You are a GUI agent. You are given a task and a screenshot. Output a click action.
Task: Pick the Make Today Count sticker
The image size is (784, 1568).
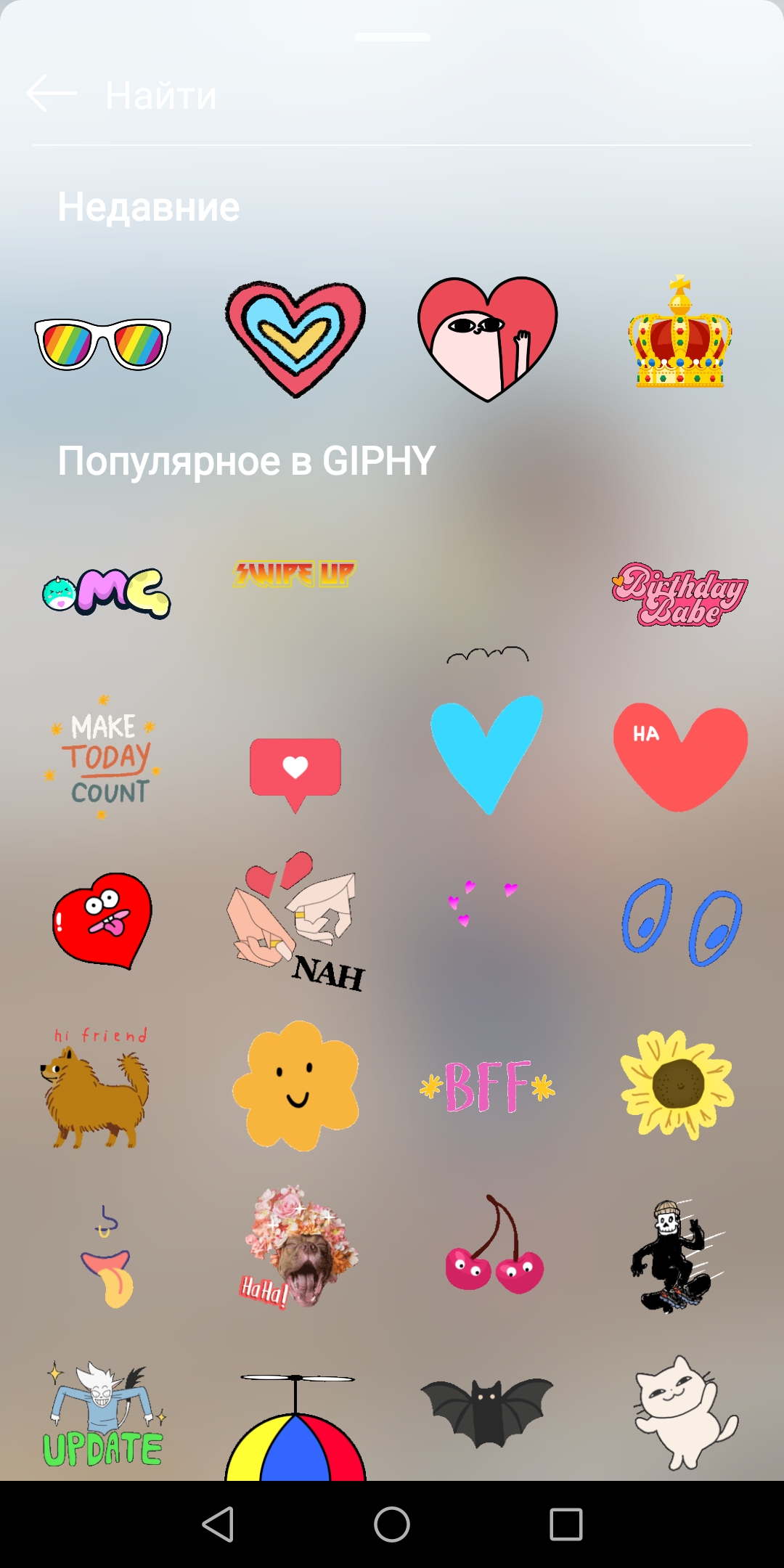click(x=104, y=759)
